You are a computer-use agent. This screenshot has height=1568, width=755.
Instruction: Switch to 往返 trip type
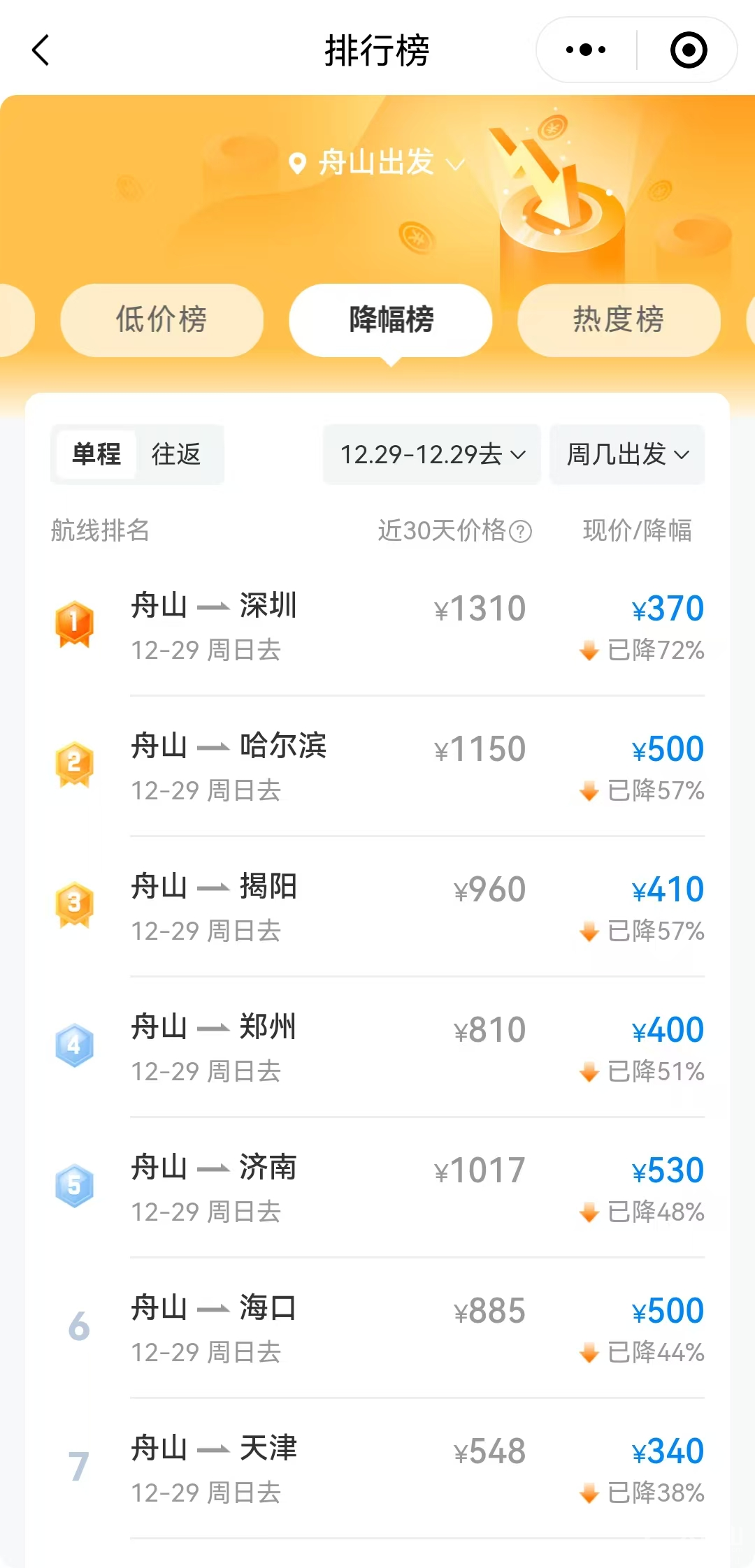176,454
